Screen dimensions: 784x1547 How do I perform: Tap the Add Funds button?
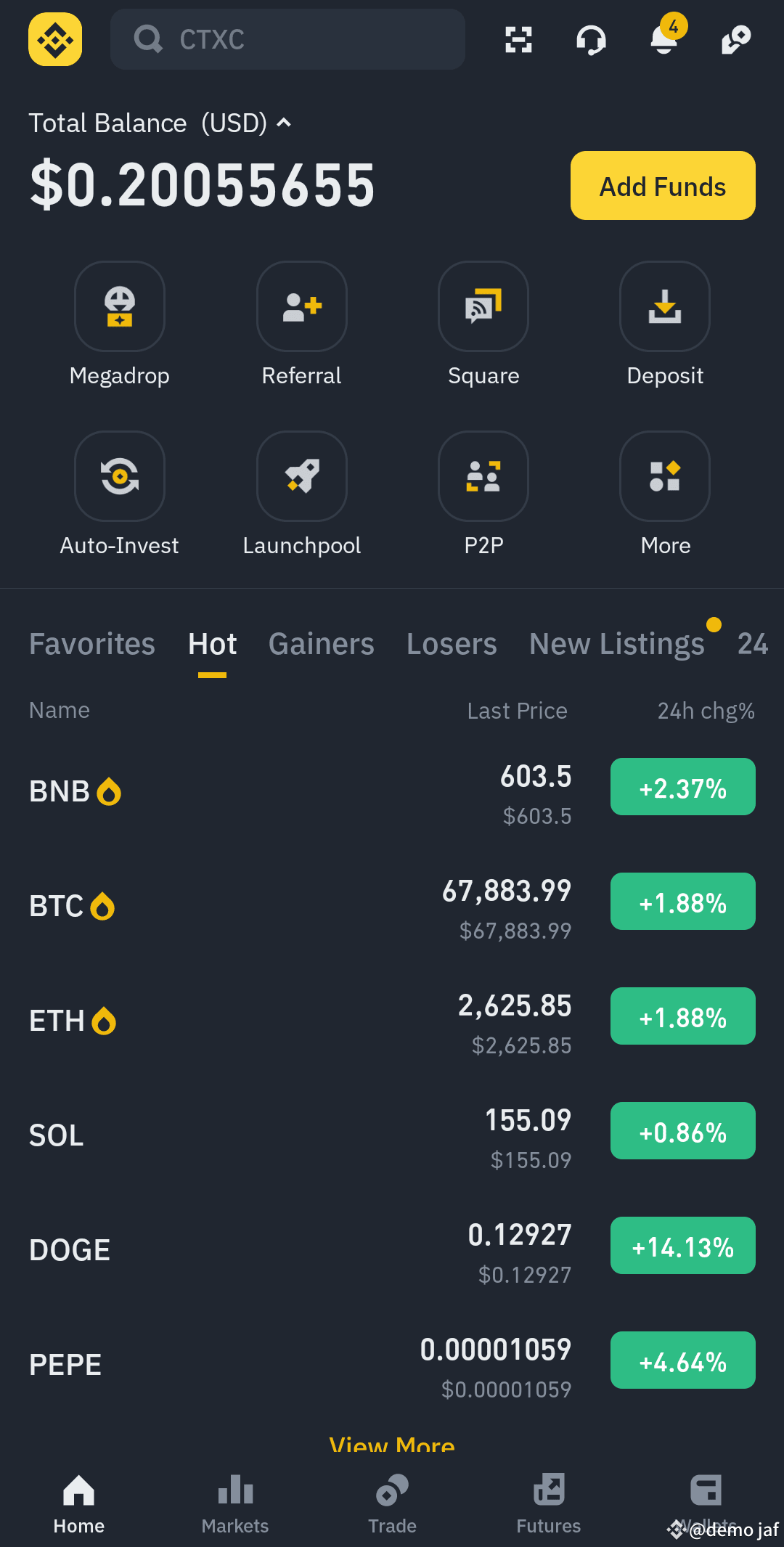662,185
